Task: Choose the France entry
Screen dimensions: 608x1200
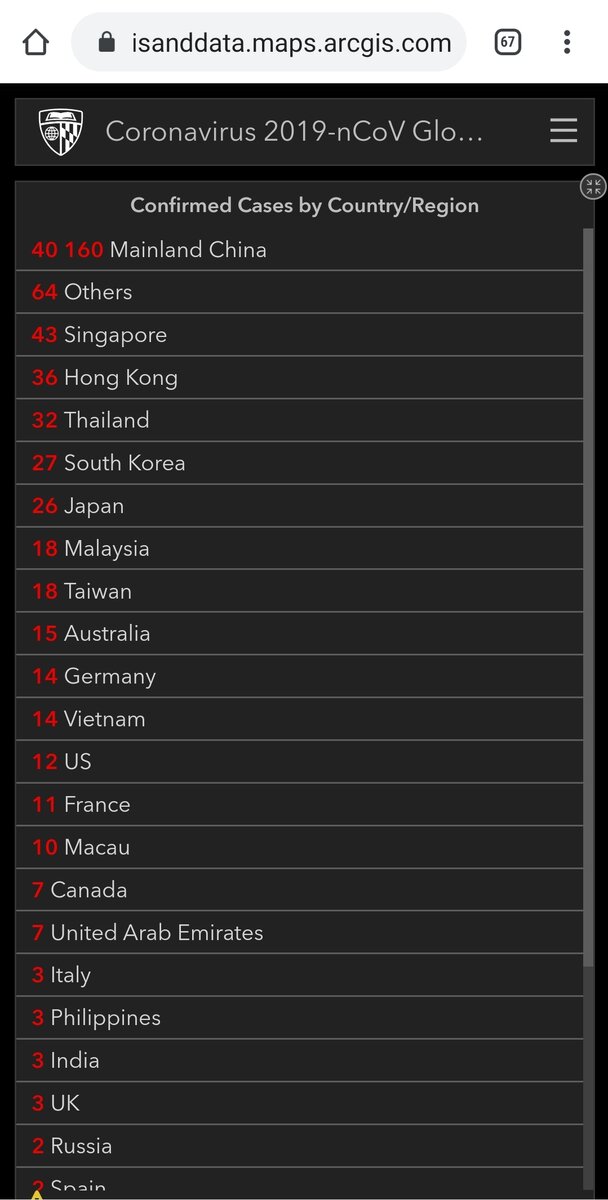Action: [299, 805]
